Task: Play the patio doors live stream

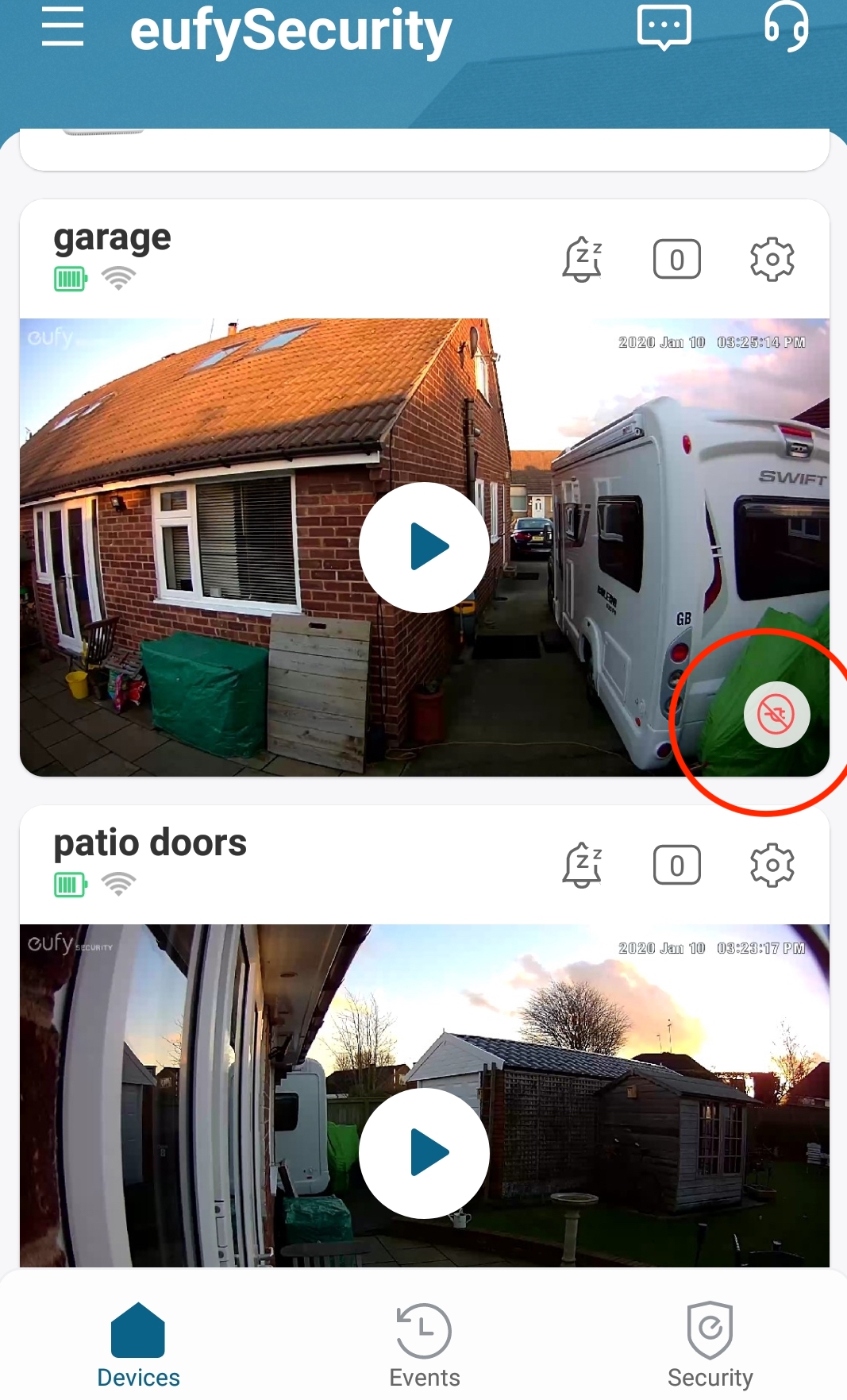Action: click(x=424, y=1152)
